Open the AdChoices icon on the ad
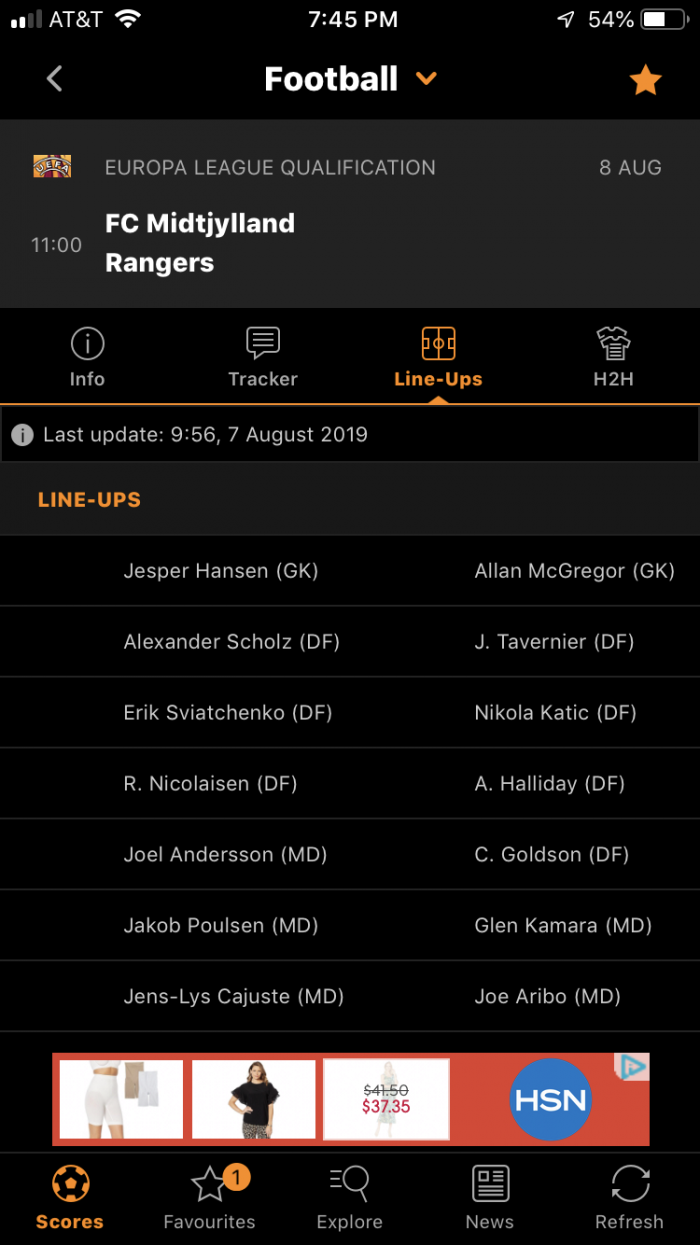 [x=632, y=1067]
